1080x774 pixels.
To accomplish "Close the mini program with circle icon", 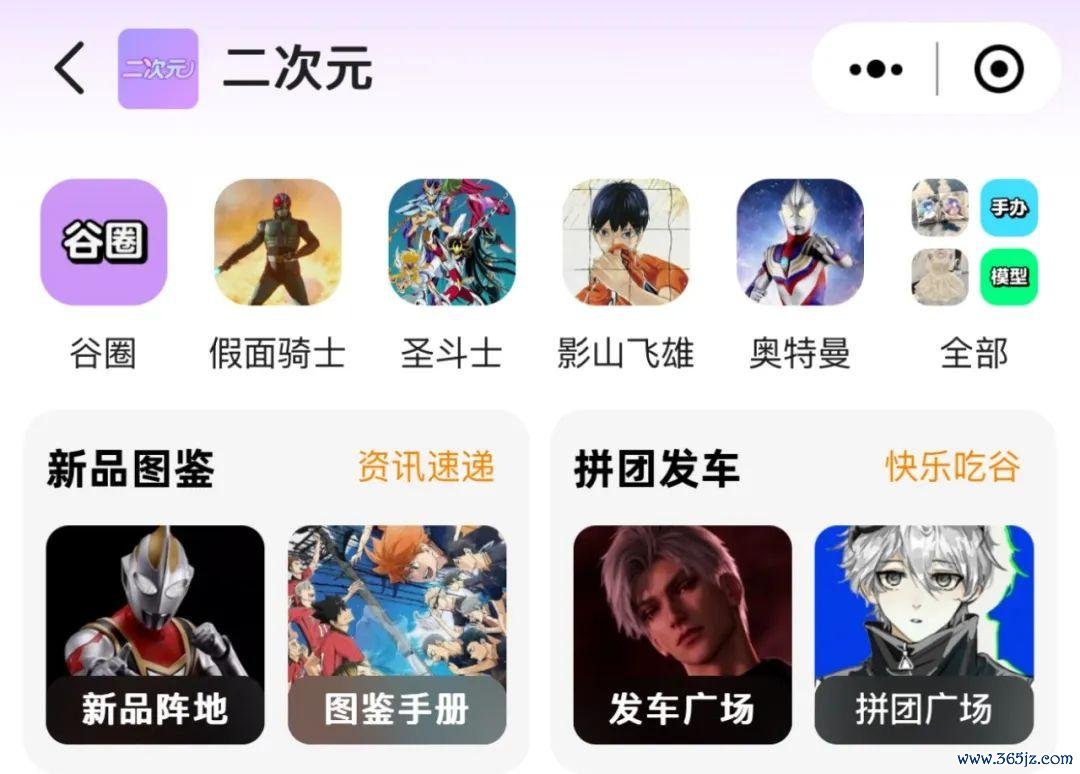I will point(998,69).
